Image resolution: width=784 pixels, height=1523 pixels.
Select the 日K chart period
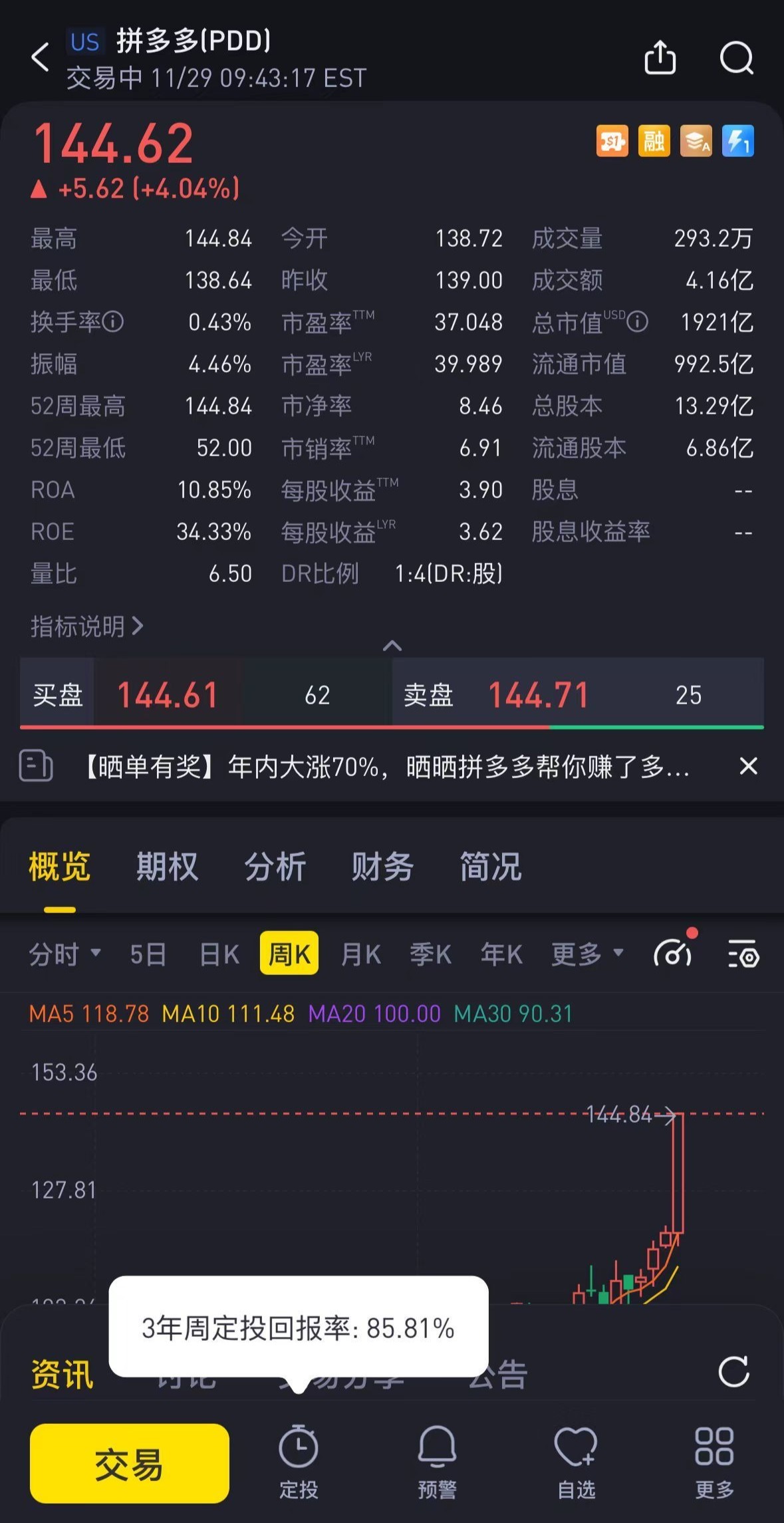point(219,954)
